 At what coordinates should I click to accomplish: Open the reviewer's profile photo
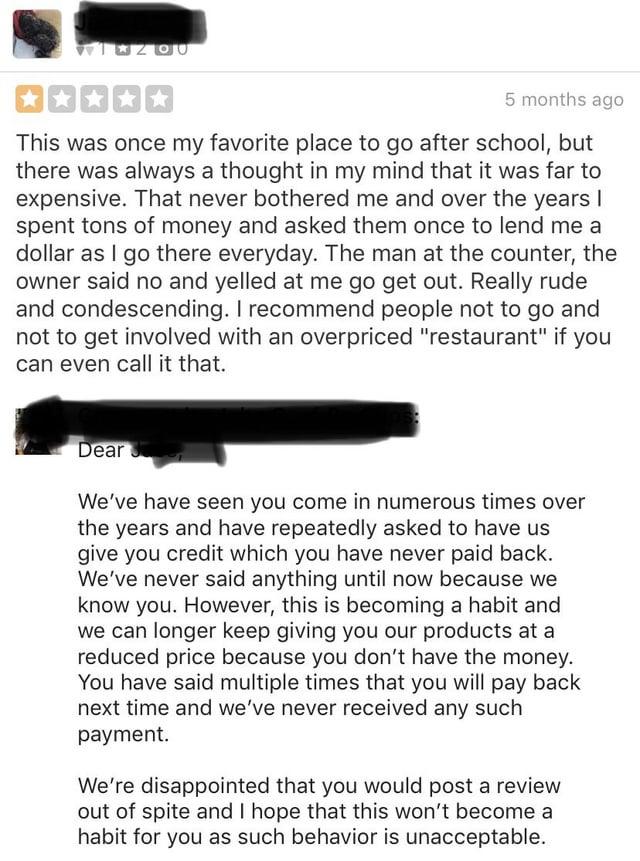37,34
